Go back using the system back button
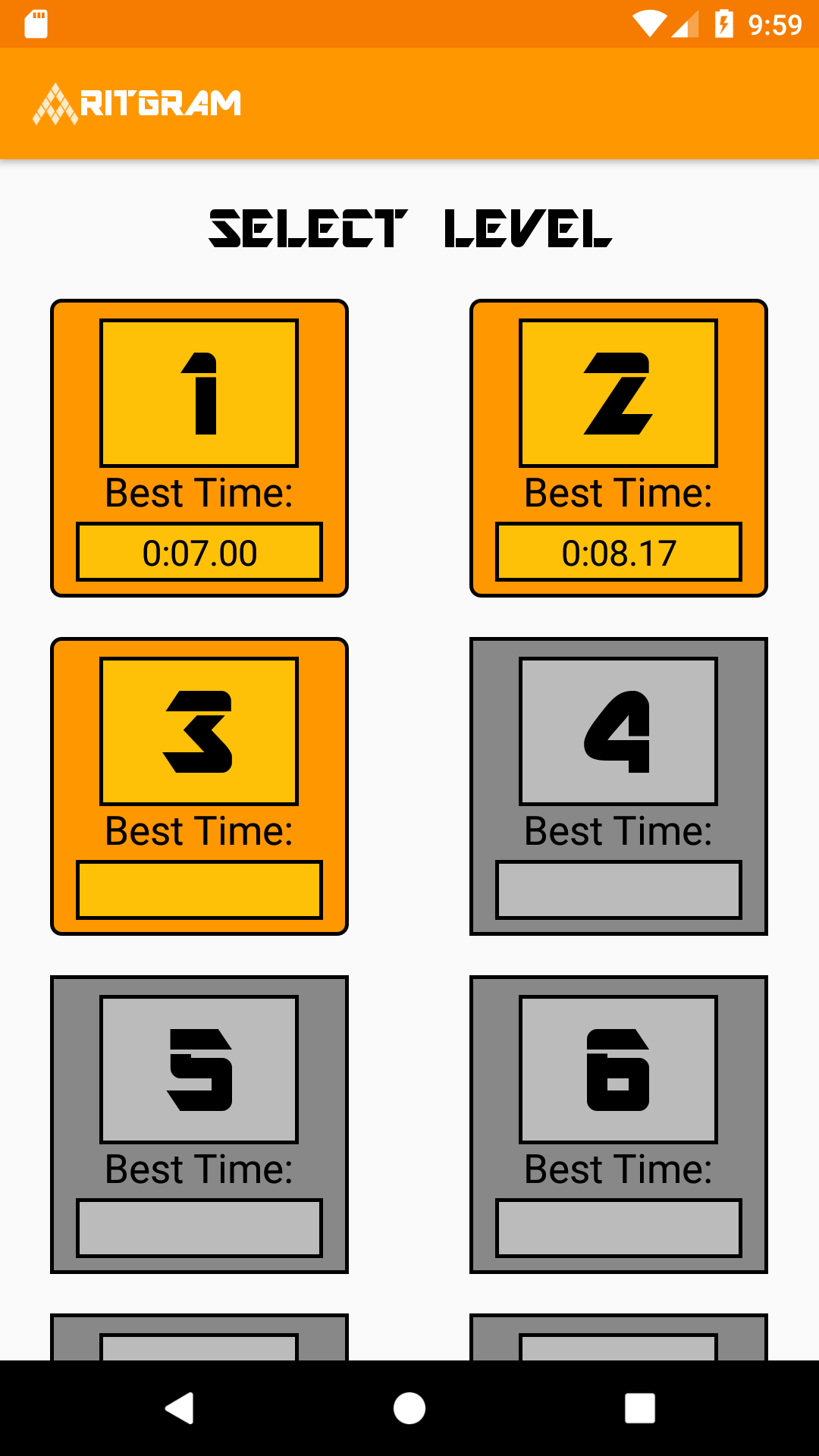819x1456 pixels. (x=180, y=1408)
